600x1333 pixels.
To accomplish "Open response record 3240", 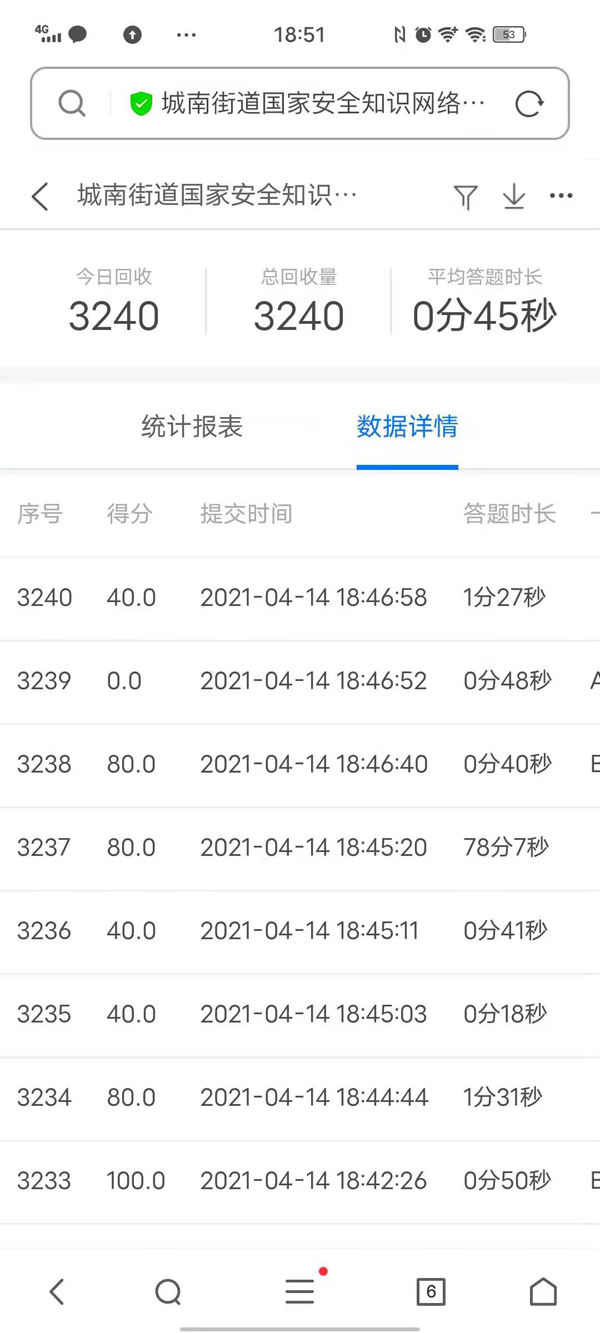I will click(x=300, y=598).
